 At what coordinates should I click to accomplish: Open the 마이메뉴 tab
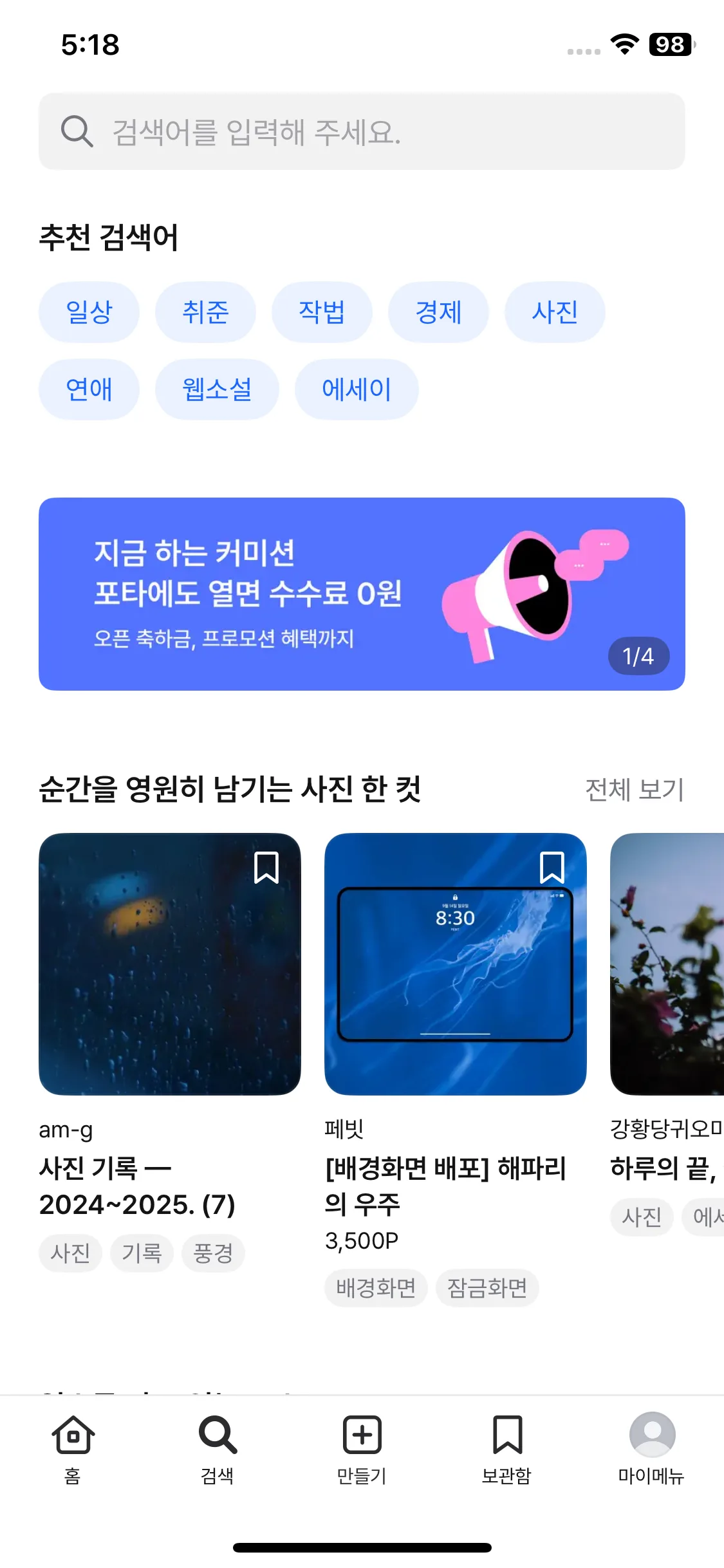coord(651,1446)
